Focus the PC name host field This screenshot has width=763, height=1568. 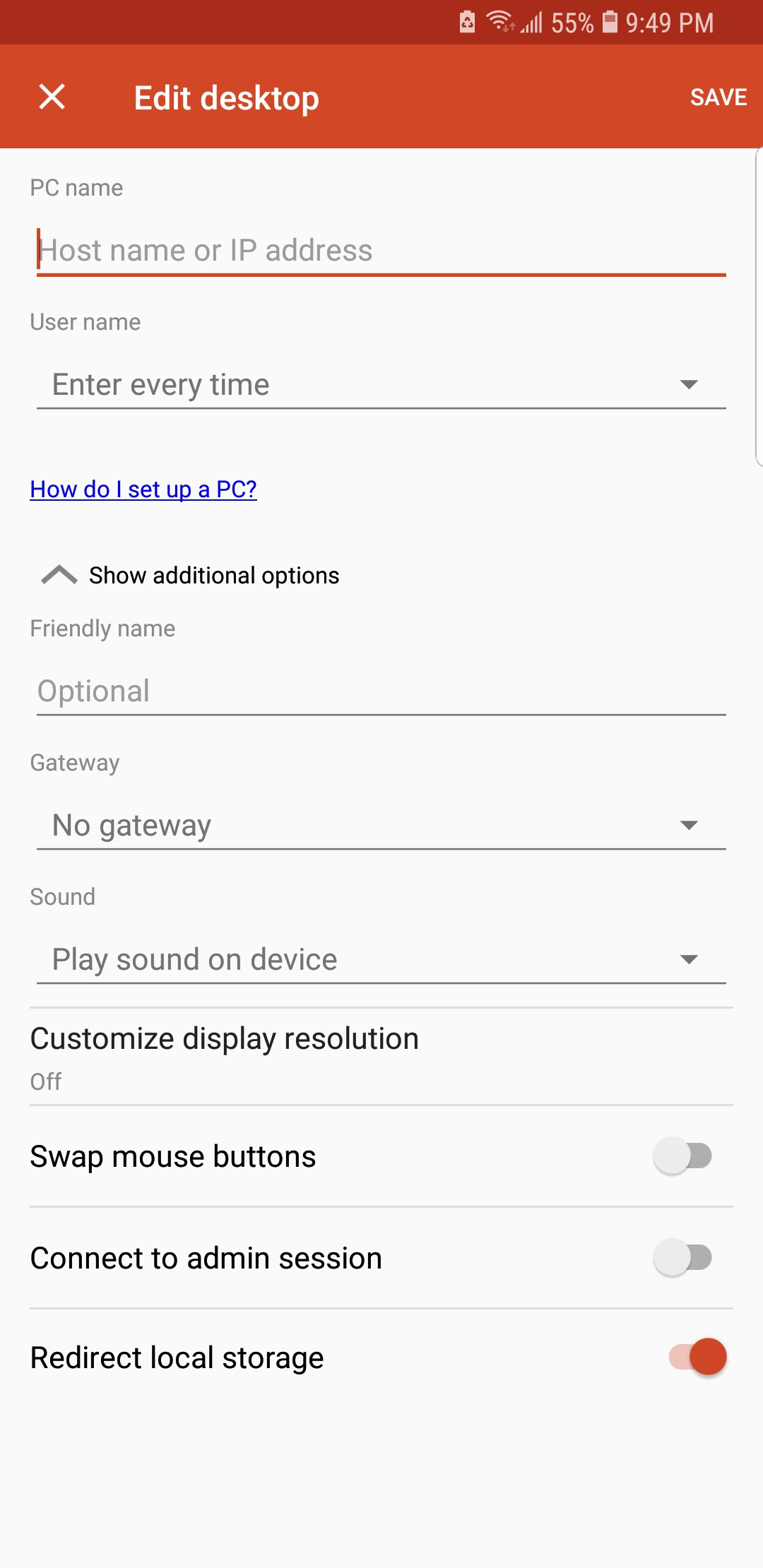pyautogui.click(x=381, y=250)
